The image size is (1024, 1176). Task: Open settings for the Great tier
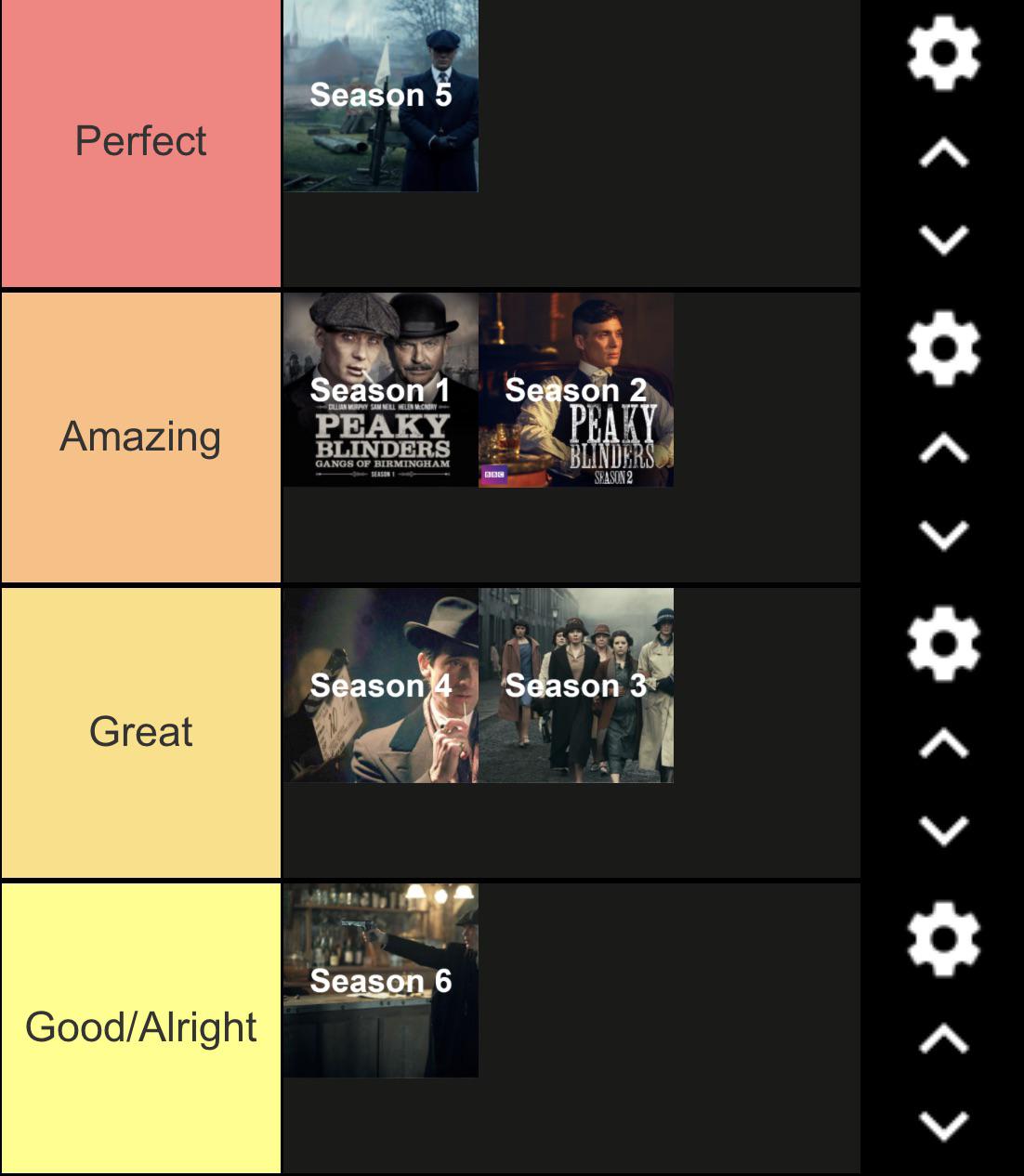tap(942, 644)
